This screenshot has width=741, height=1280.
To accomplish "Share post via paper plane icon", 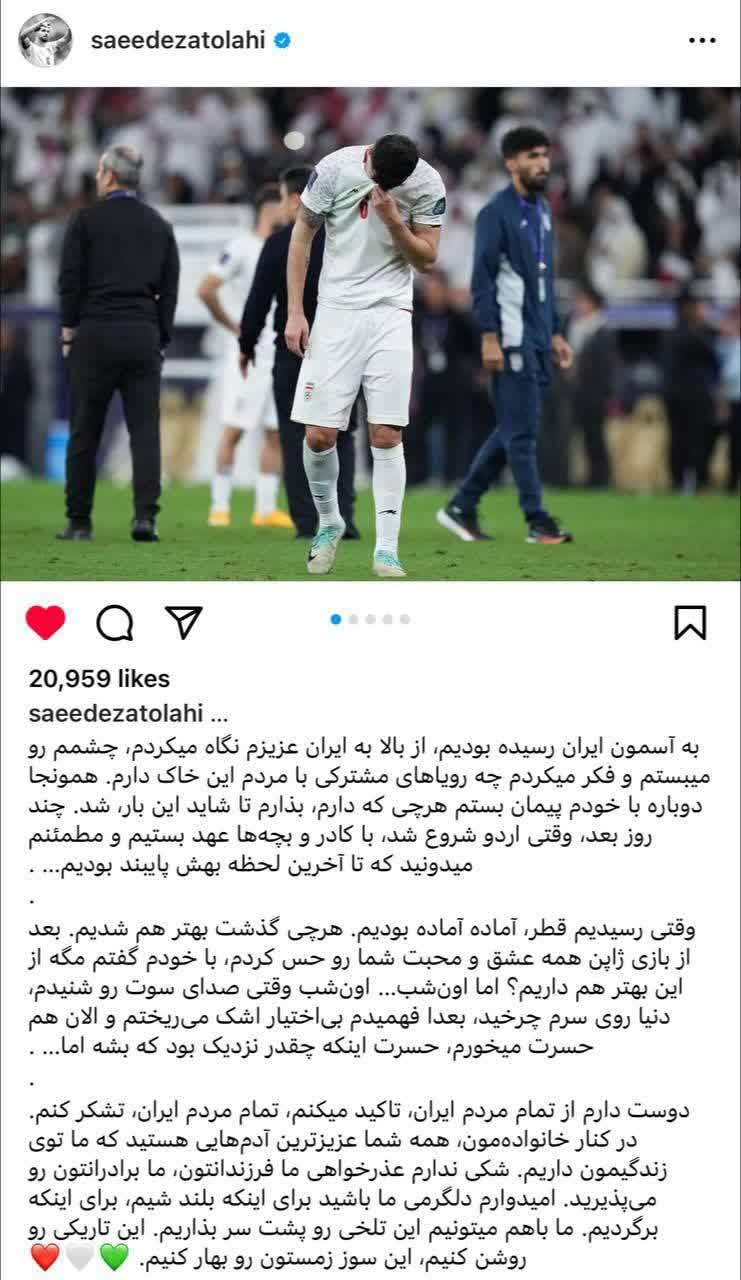I will 183,623.
